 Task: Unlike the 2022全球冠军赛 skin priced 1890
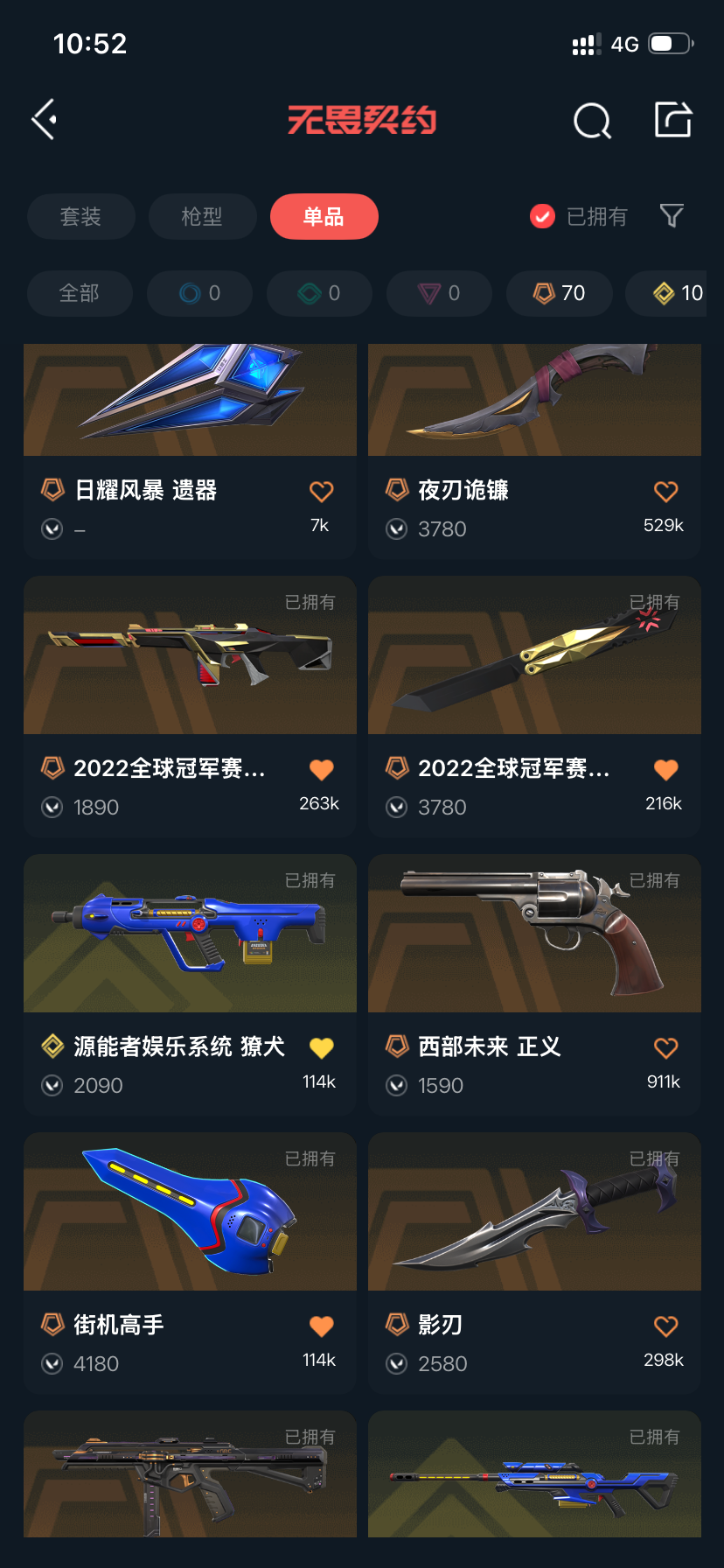[322, 770]
